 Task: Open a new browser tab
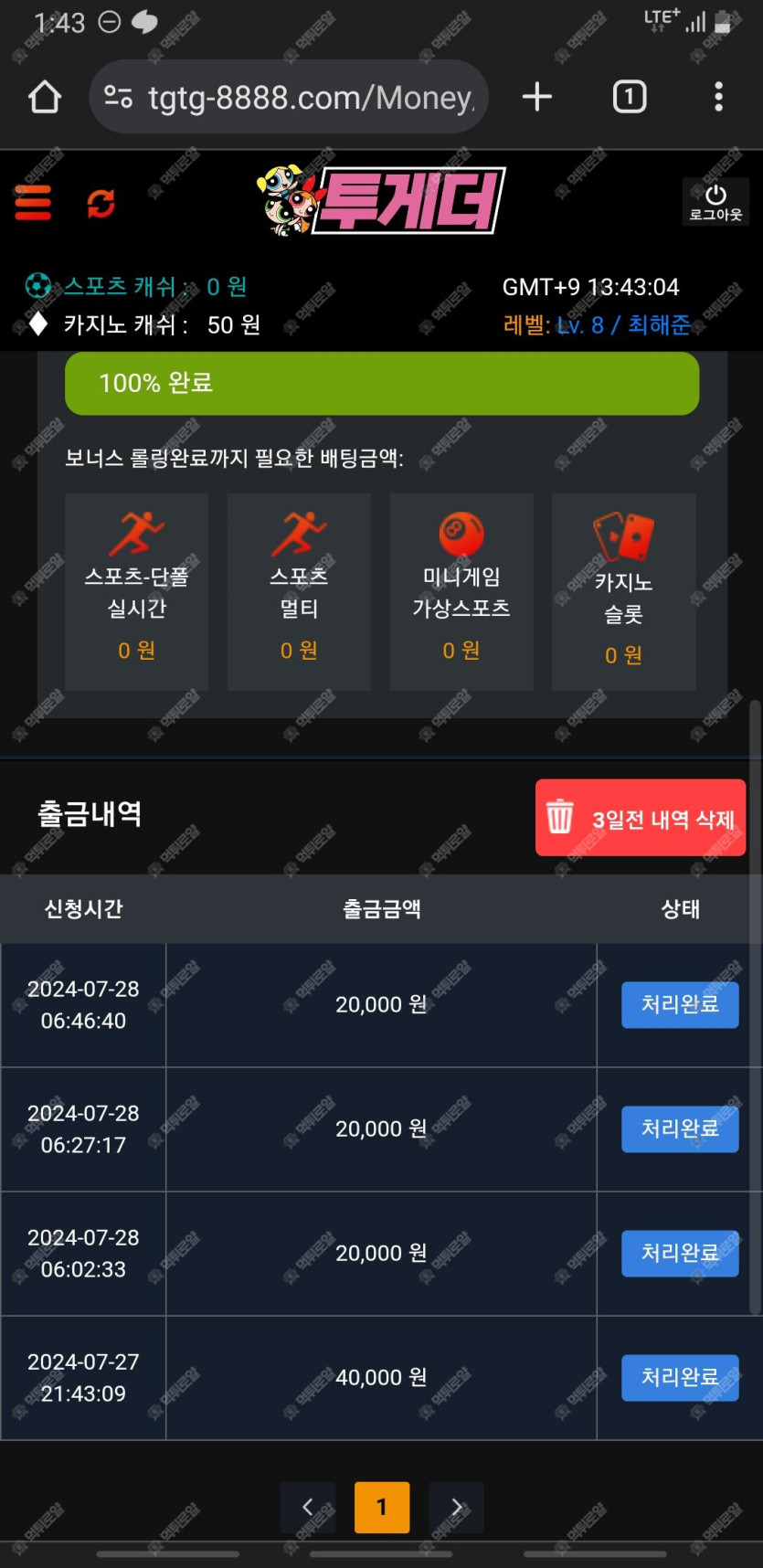537,97
